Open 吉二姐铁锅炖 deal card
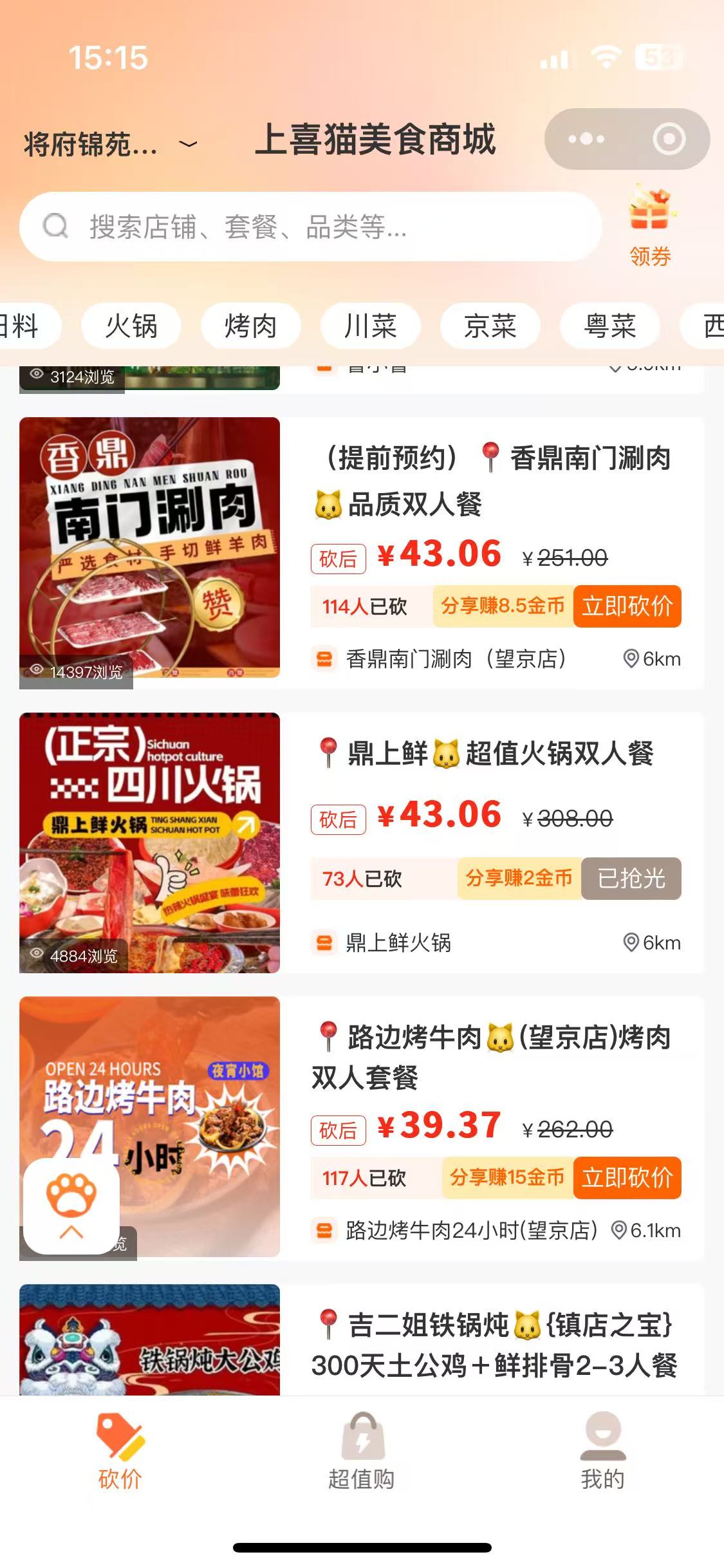Viewport: 724px width, 1568px height. click(x=494, y=1344)
